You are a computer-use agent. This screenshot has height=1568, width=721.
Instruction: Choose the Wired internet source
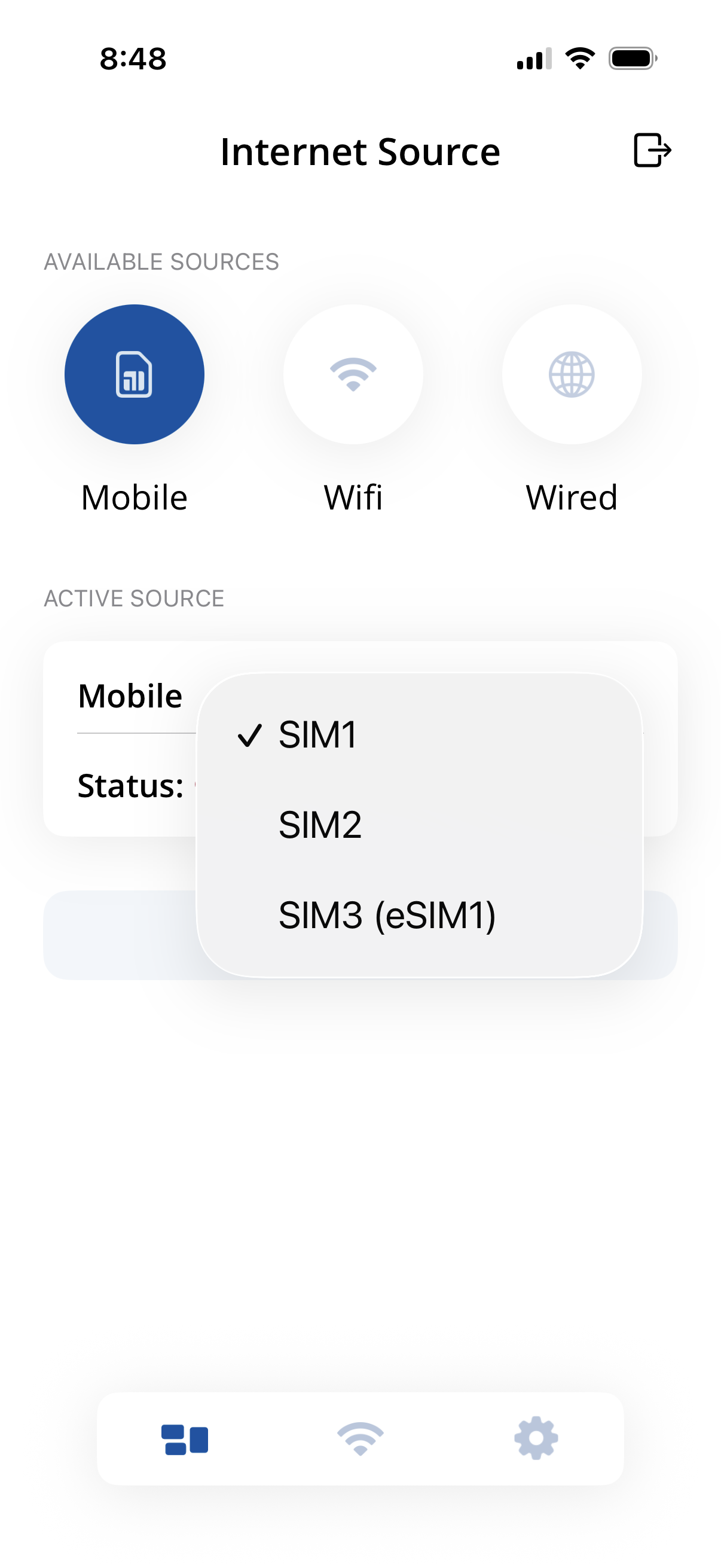coord(572,374)
